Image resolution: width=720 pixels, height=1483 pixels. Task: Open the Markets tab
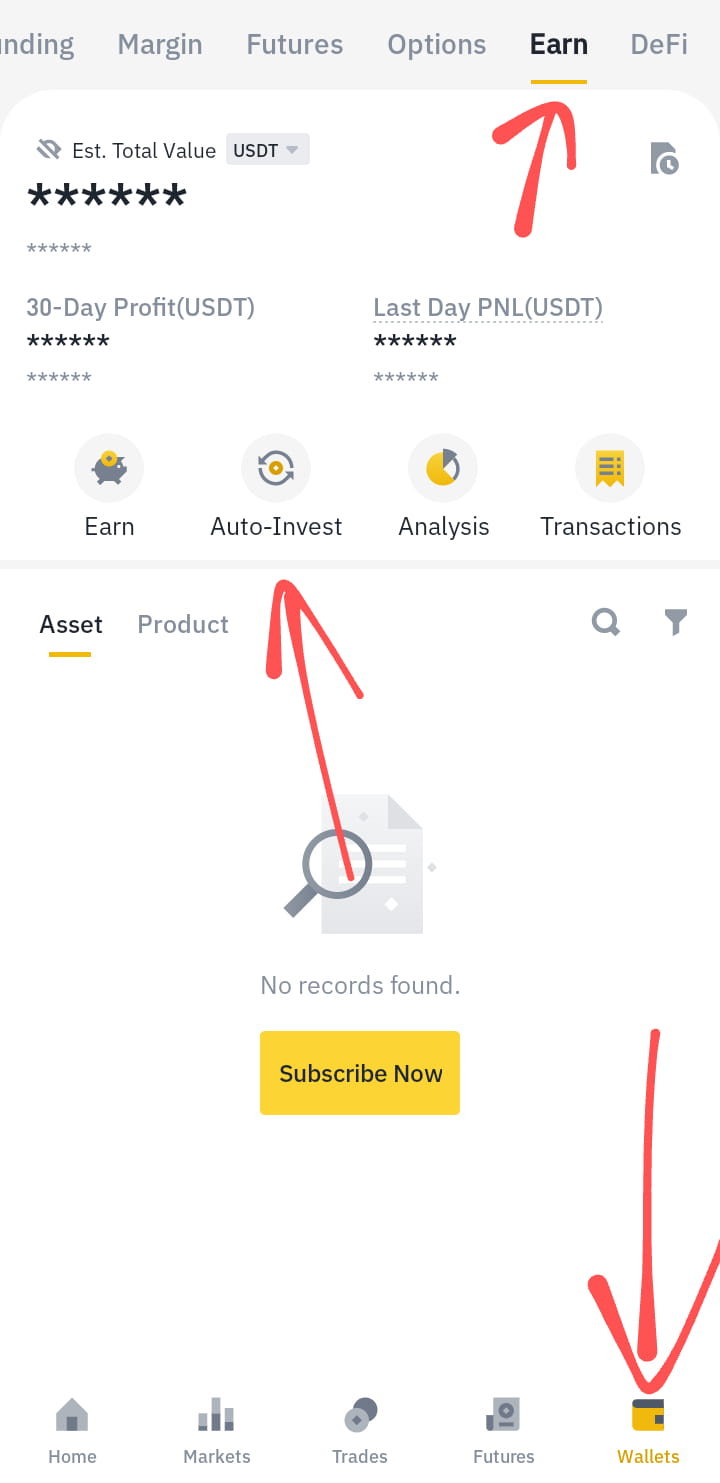[x=216, y=1430]
